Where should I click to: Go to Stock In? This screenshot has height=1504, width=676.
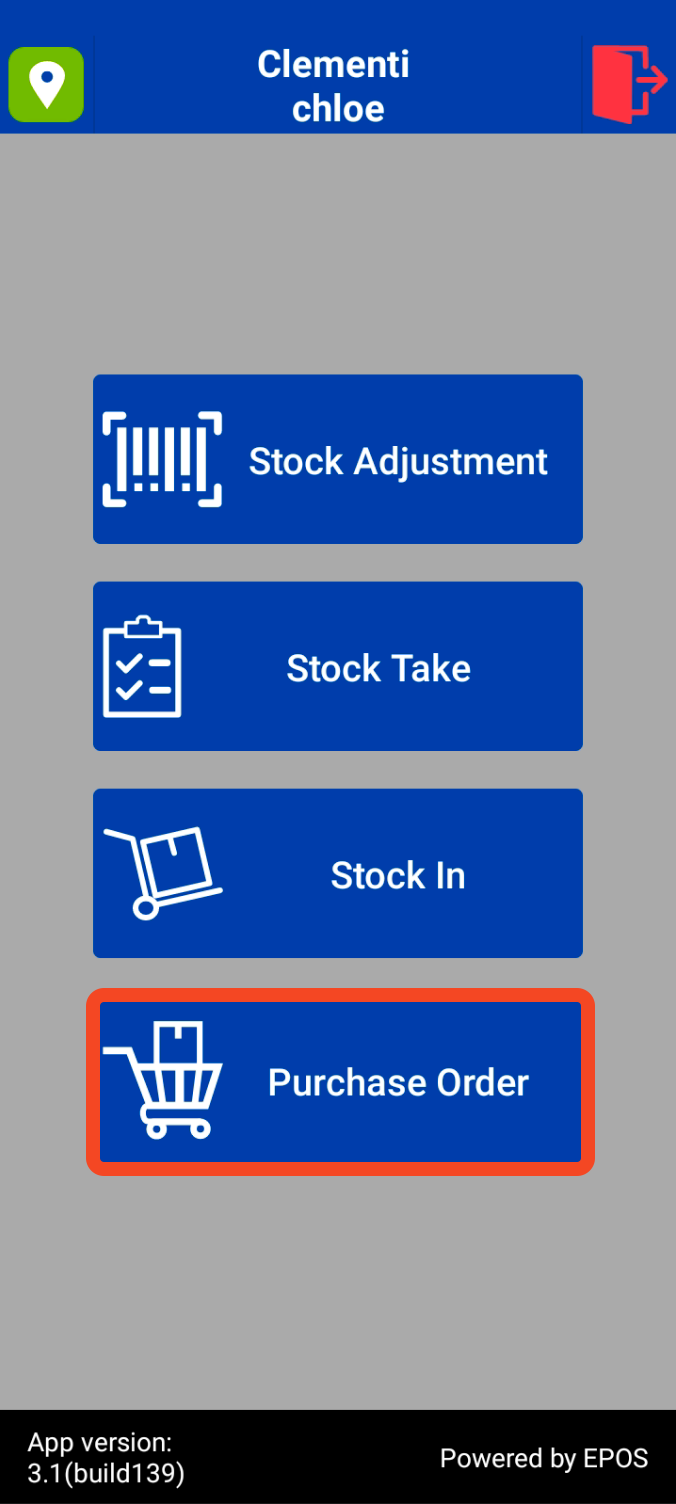tap(338, 873)
